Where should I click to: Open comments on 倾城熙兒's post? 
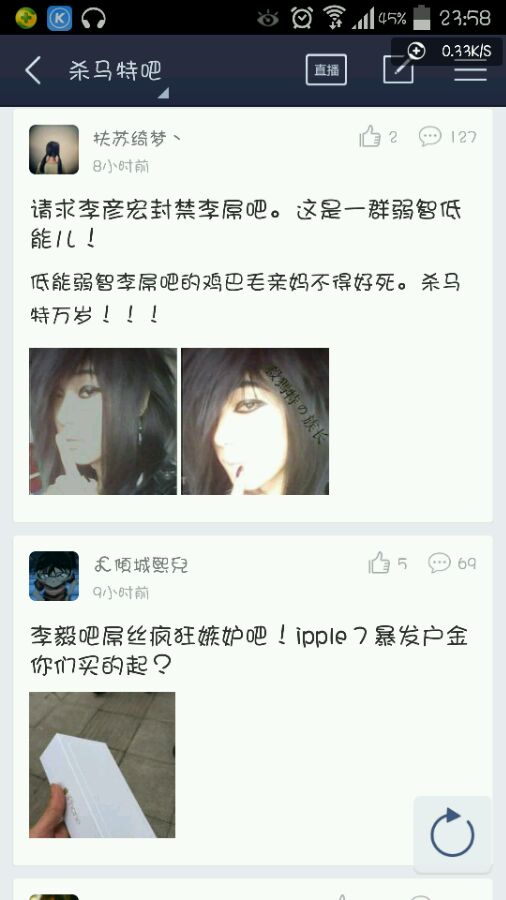453,564
